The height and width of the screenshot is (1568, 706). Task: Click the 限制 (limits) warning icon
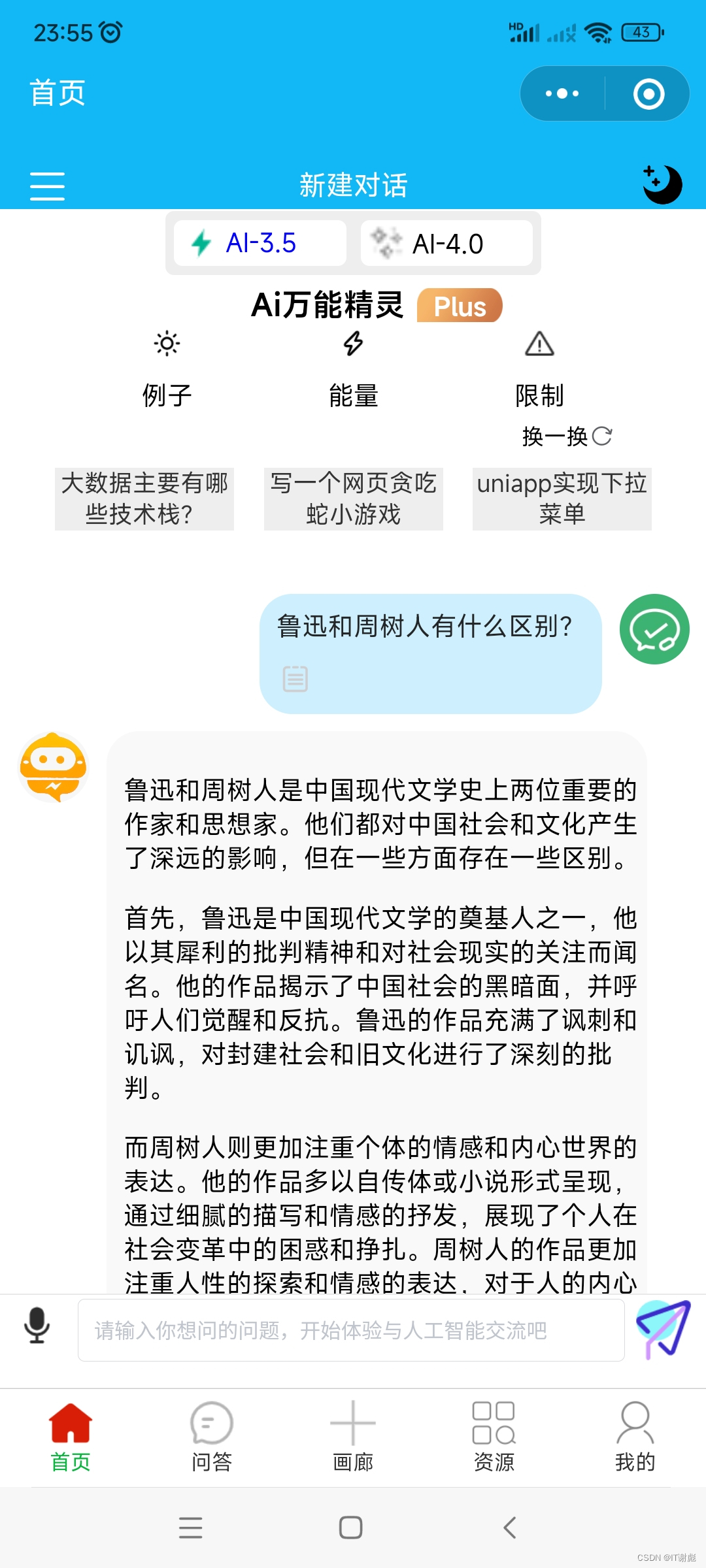[x=541, y=344]
